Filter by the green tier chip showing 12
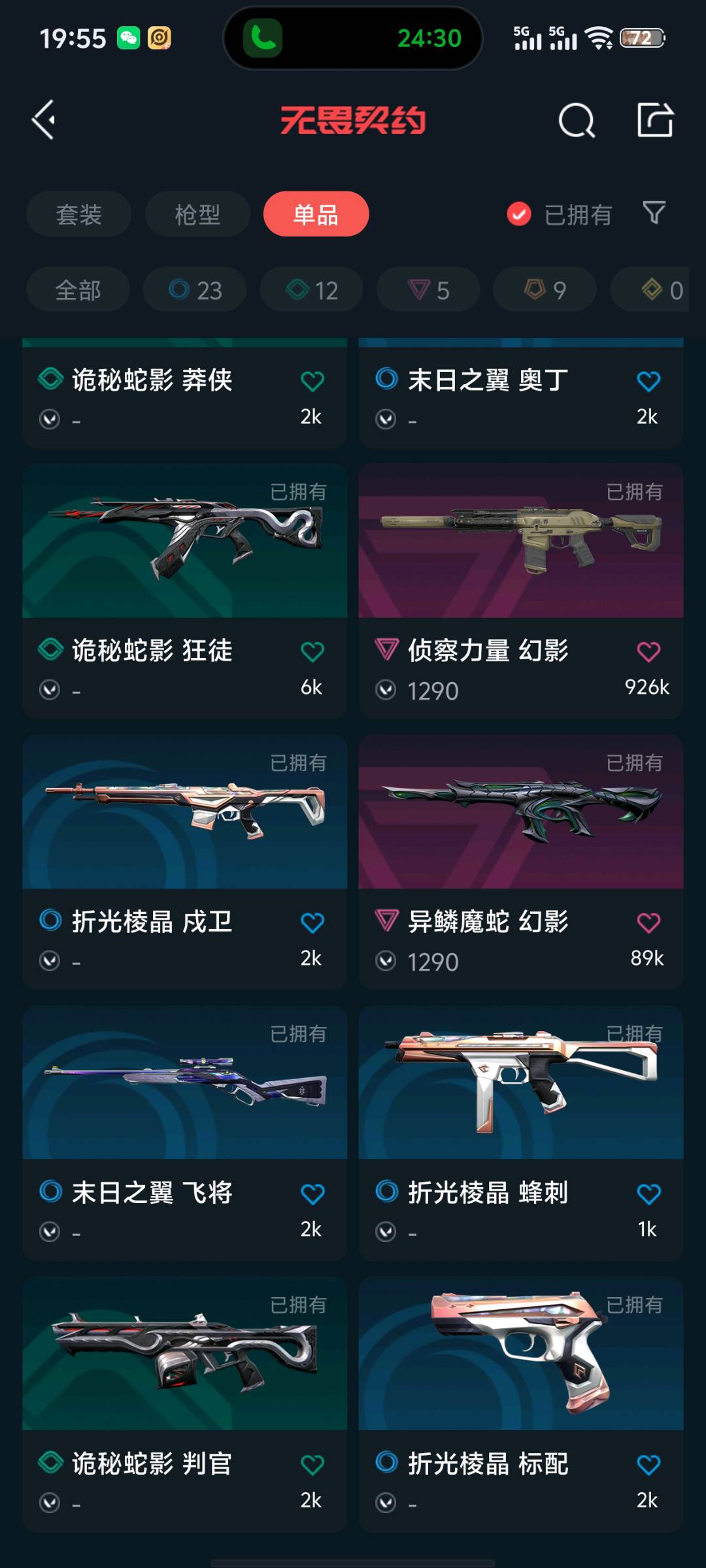The width and height of the screenshot is (706, 1568). pyautogui.click(x=312, y=290)
